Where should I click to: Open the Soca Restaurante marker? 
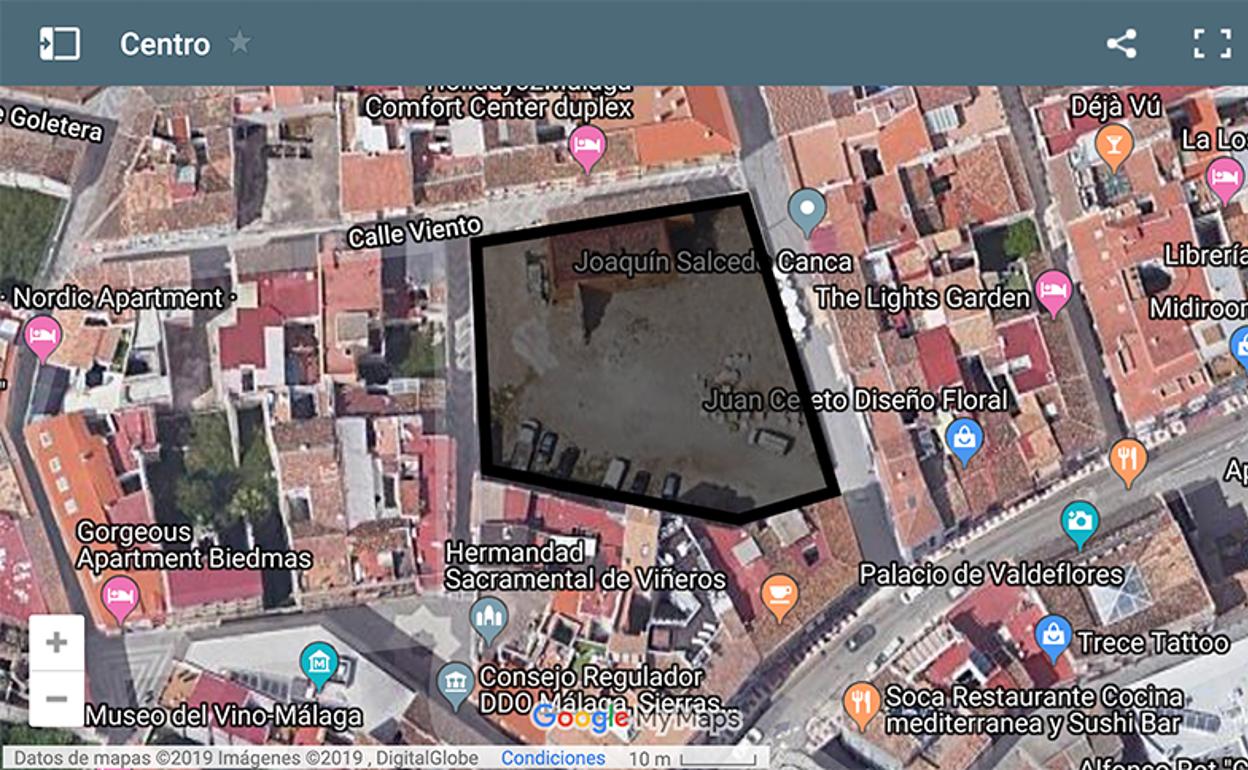click(861, 703)
